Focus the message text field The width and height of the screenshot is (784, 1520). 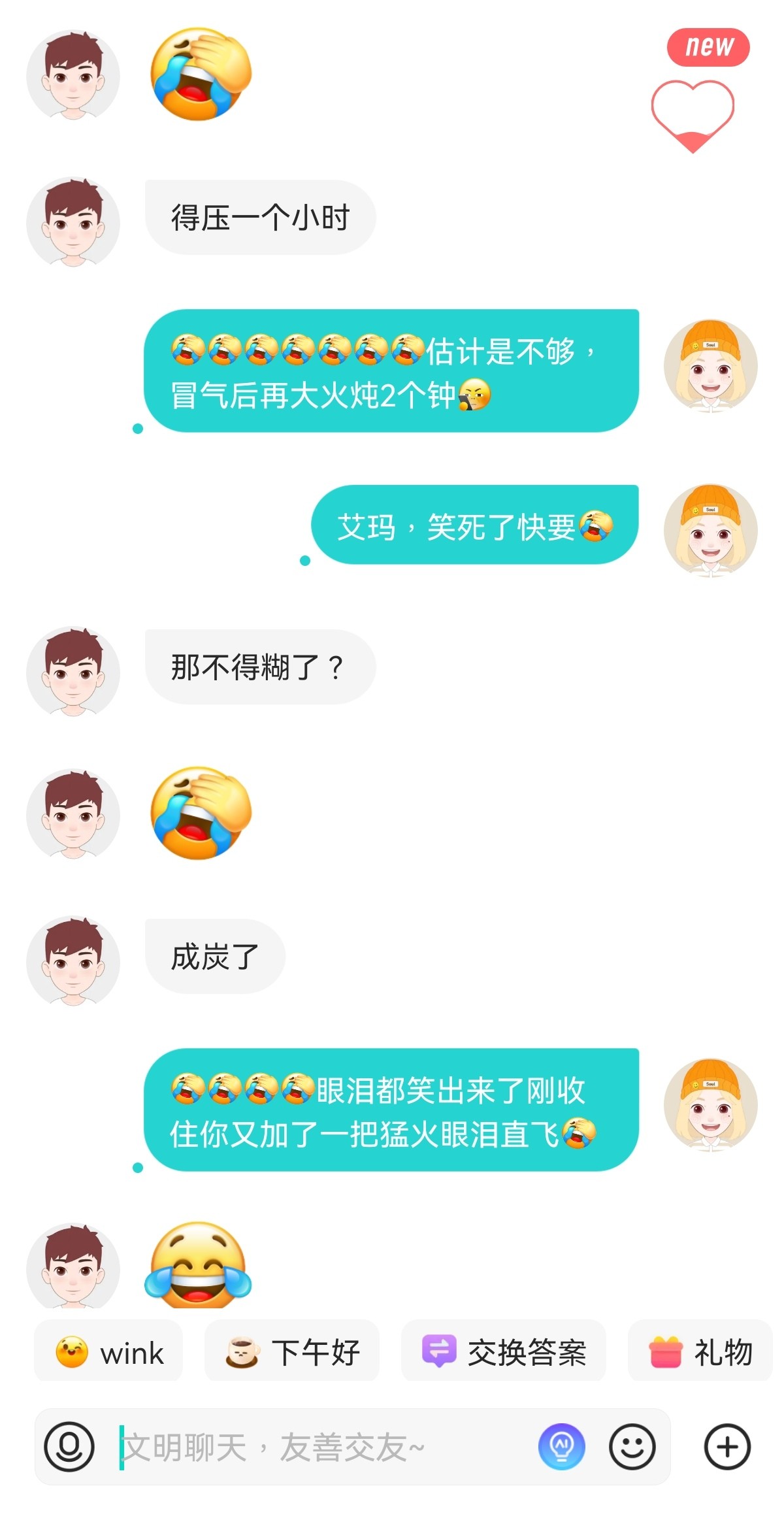coord(314,1447)
